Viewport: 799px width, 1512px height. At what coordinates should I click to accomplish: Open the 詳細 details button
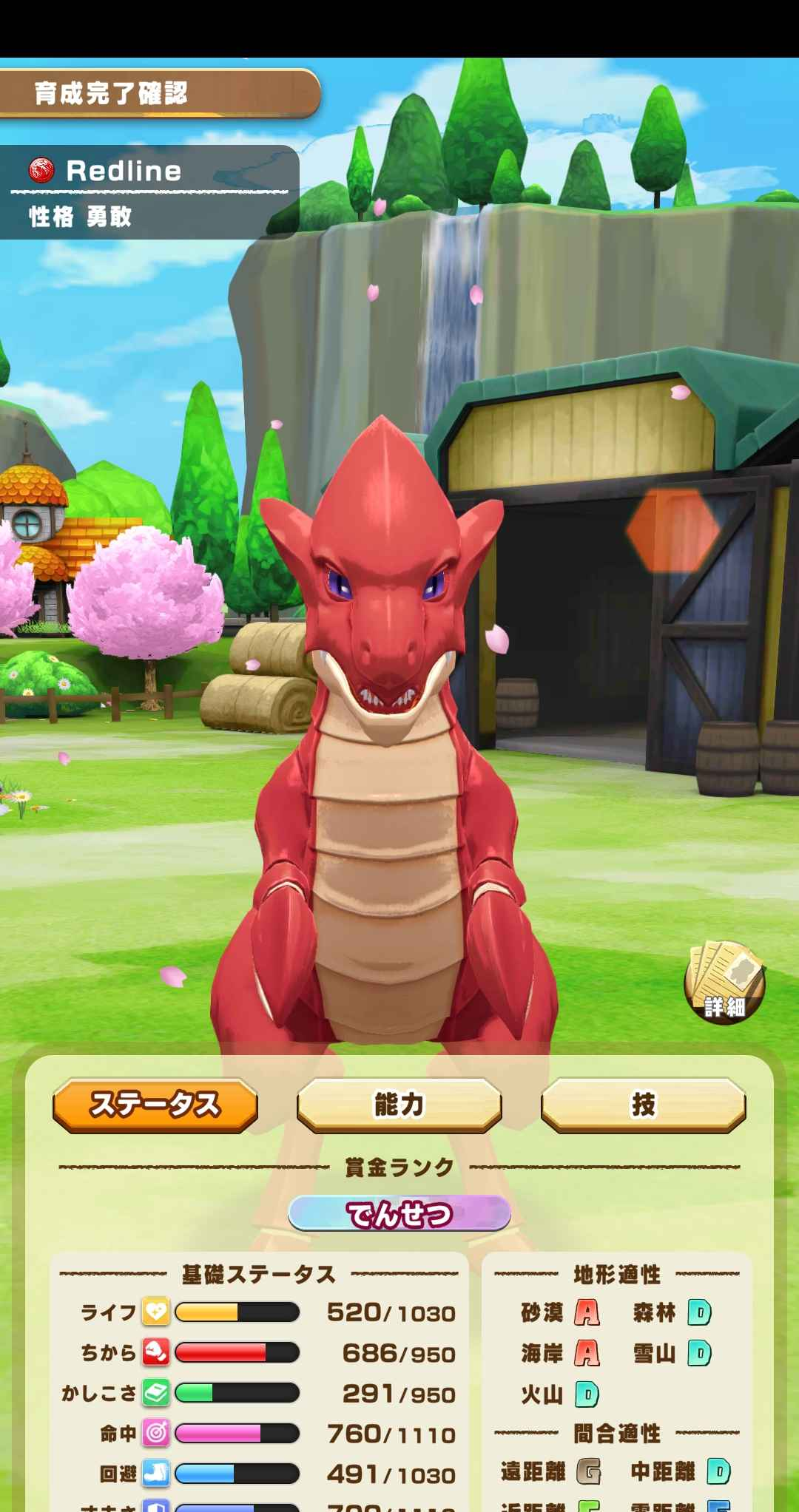724,983
